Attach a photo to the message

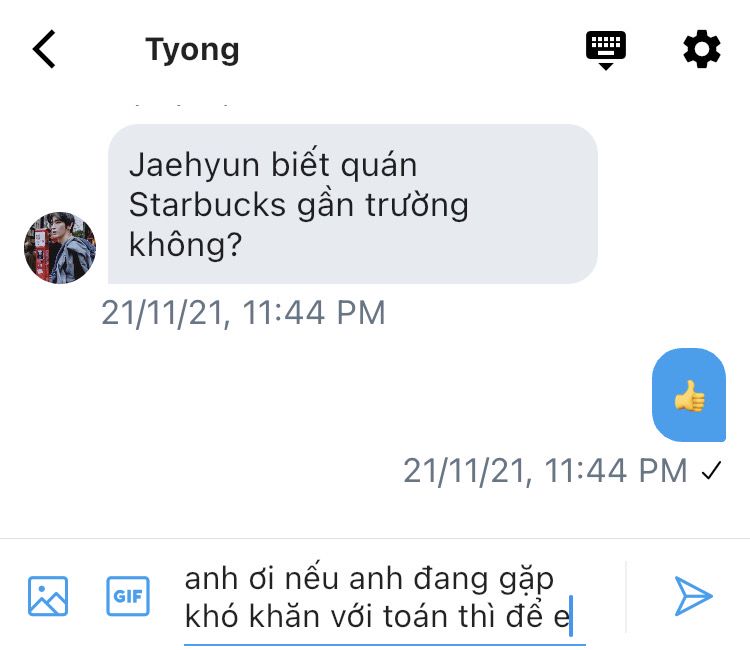point(48,596)
